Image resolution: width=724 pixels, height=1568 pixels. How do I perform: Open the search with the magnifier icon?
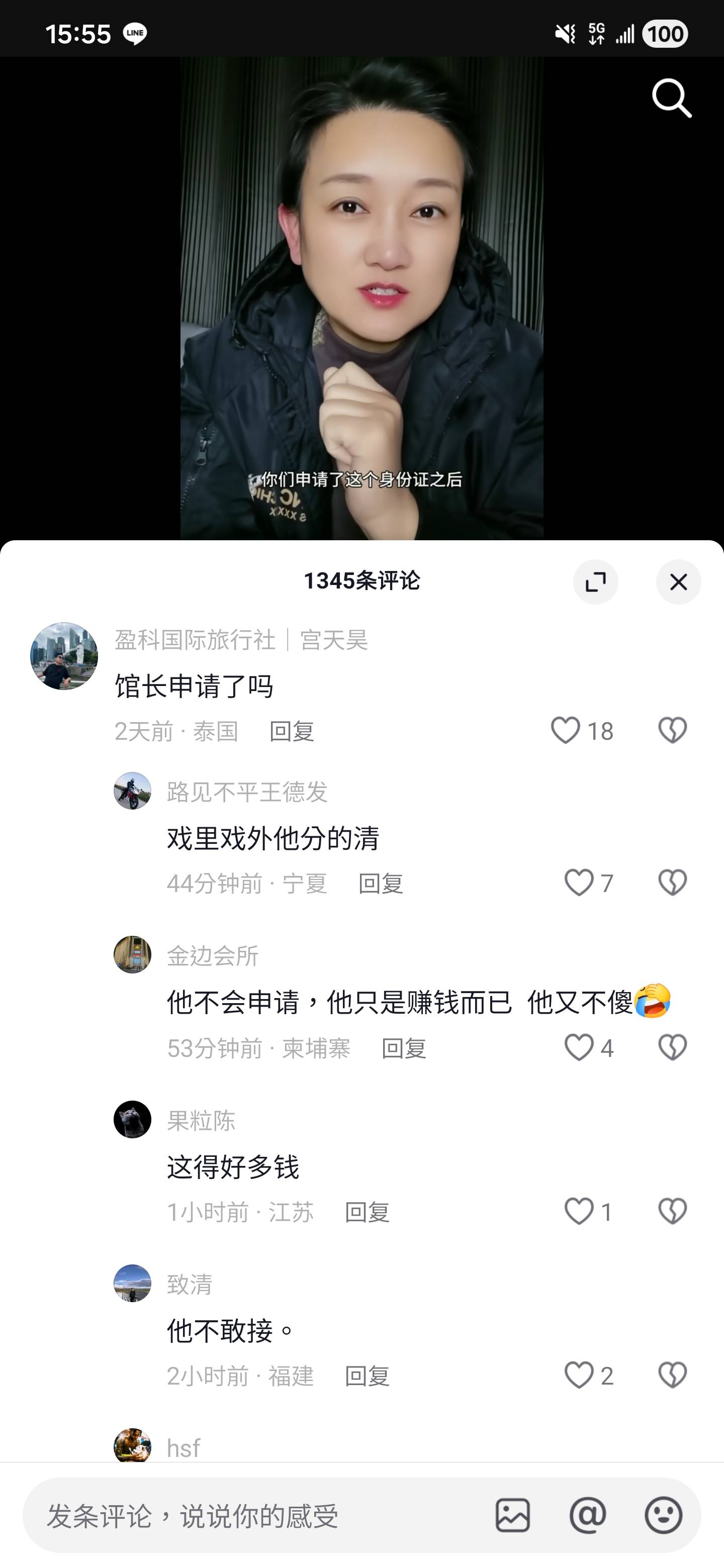click(672, 97)
